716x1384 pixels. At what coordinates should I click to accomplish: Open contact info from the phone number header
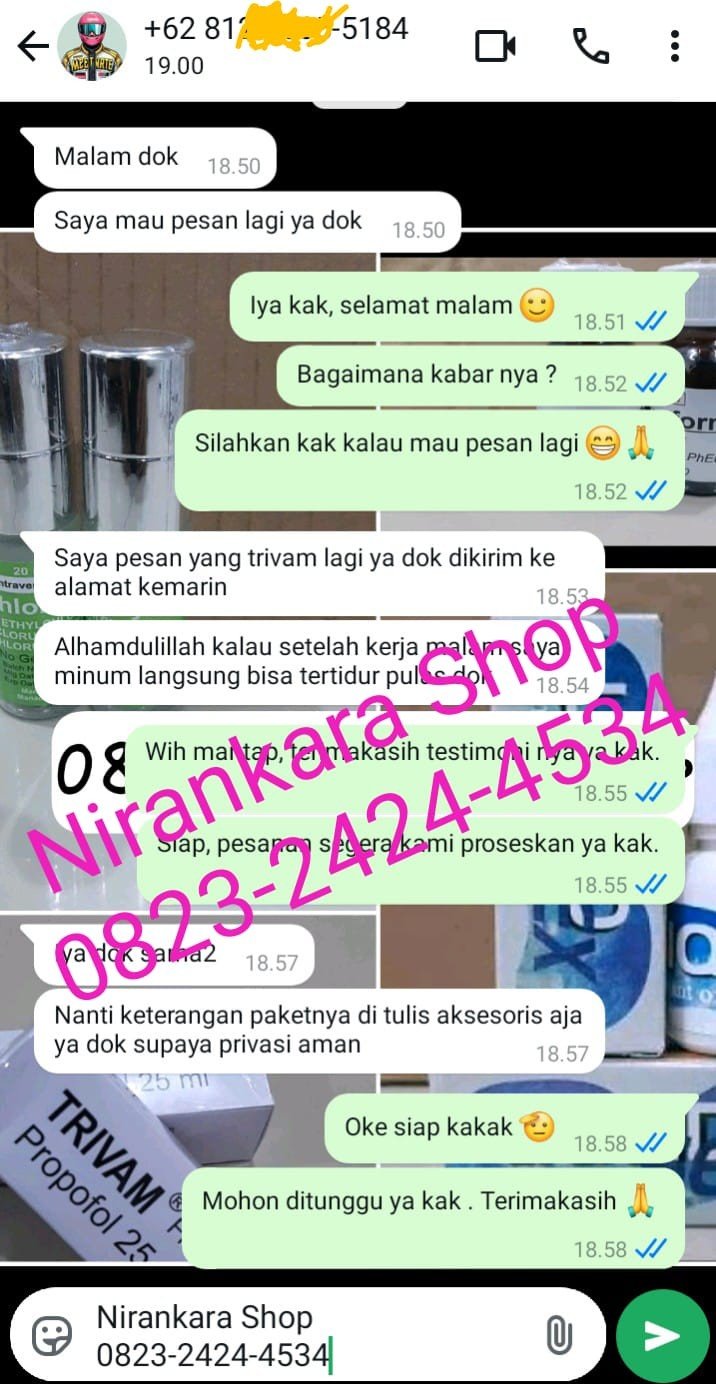[x=275, y=45]
